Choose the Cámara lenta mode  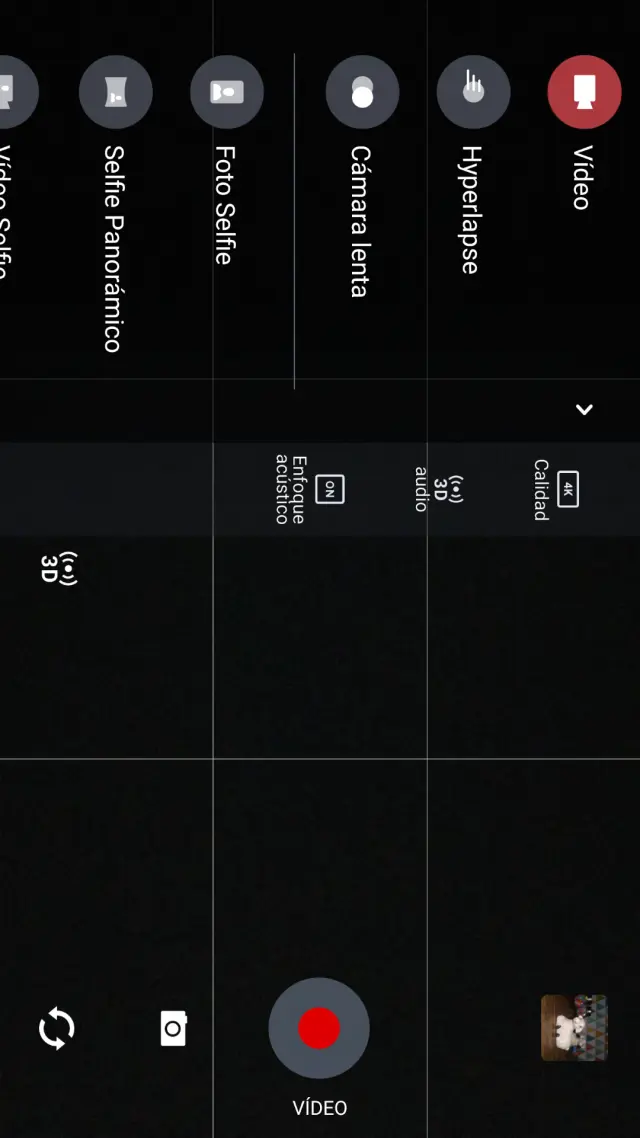362,92
